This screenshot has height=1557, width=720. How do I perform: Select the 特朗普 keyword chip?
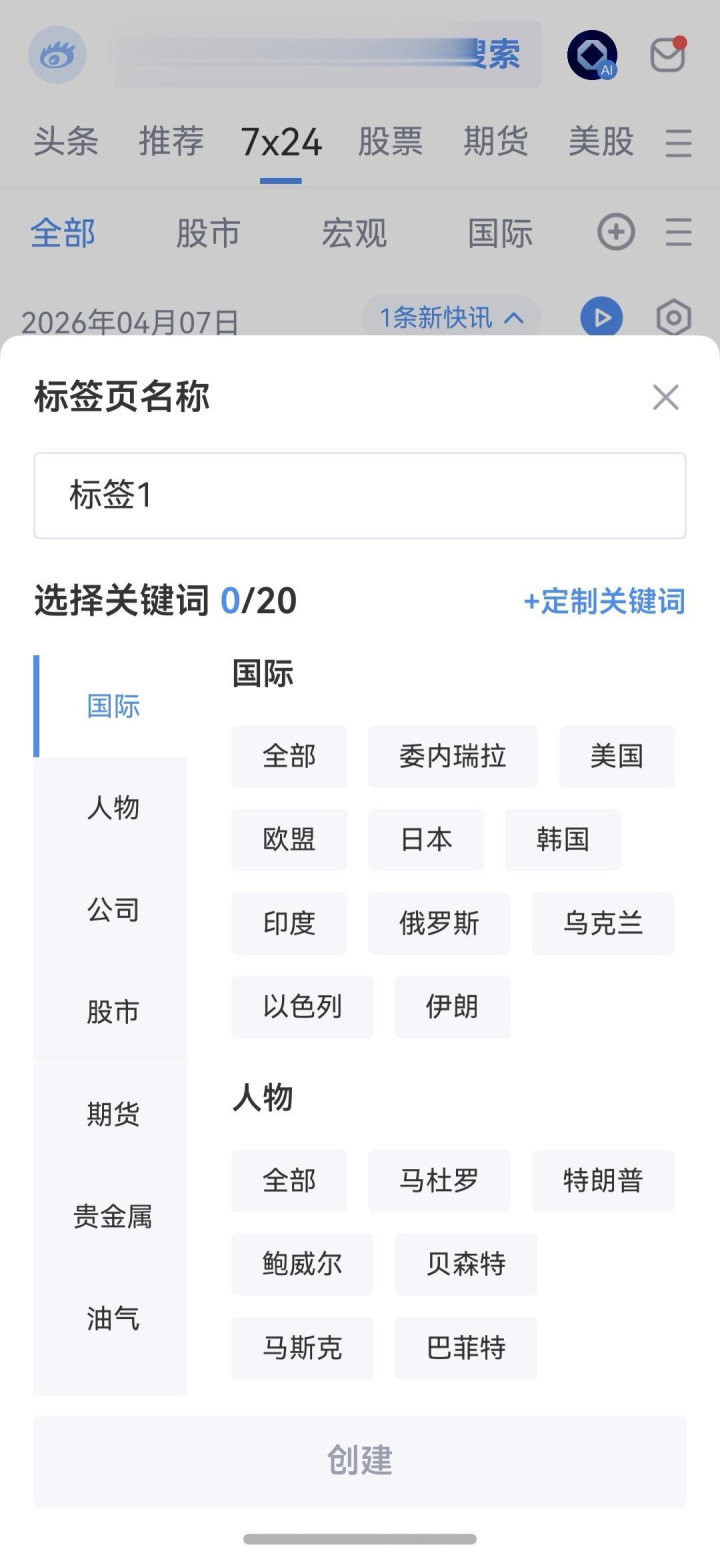pos(602,1180)
